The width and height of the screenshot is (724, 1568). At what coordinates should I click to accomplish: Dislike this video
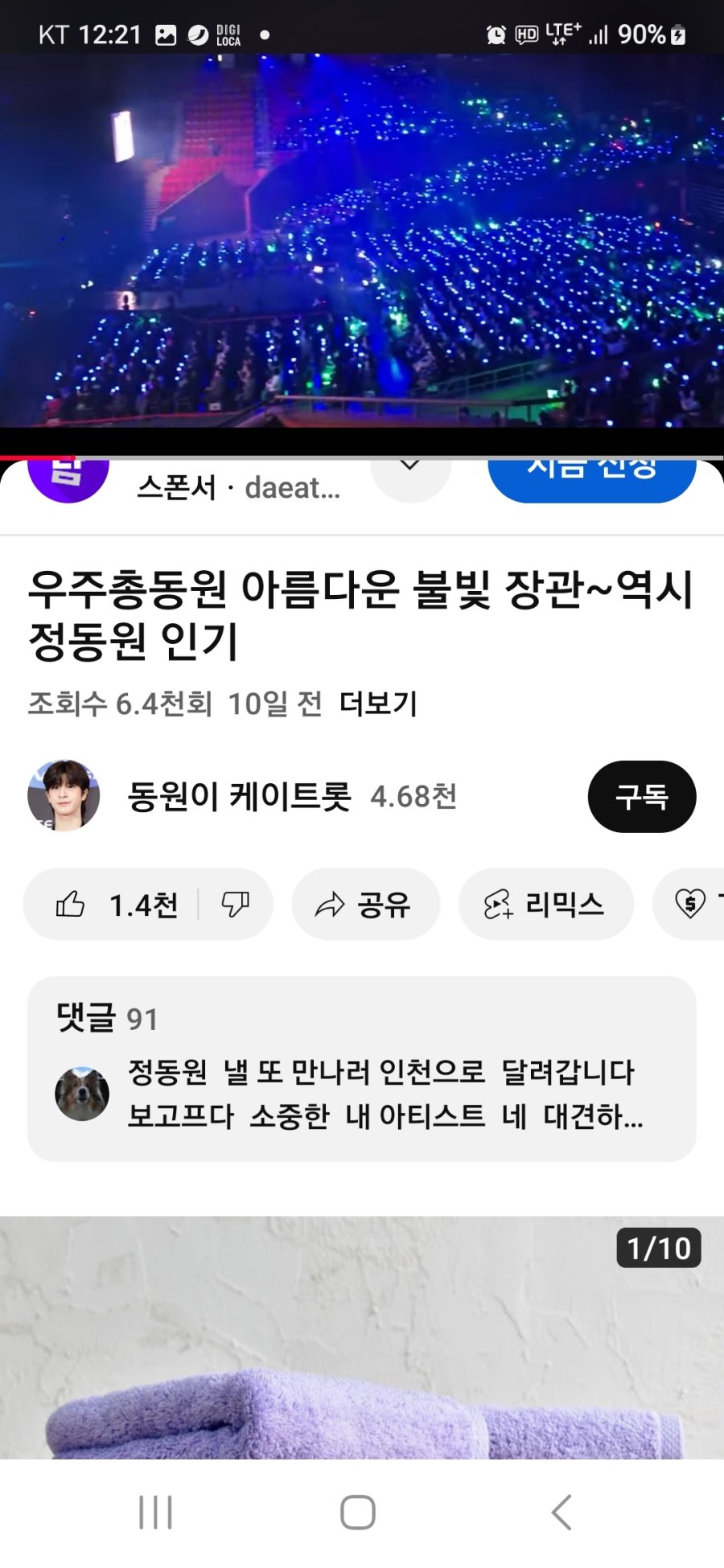pyautogui.click(x=235, y=905)
